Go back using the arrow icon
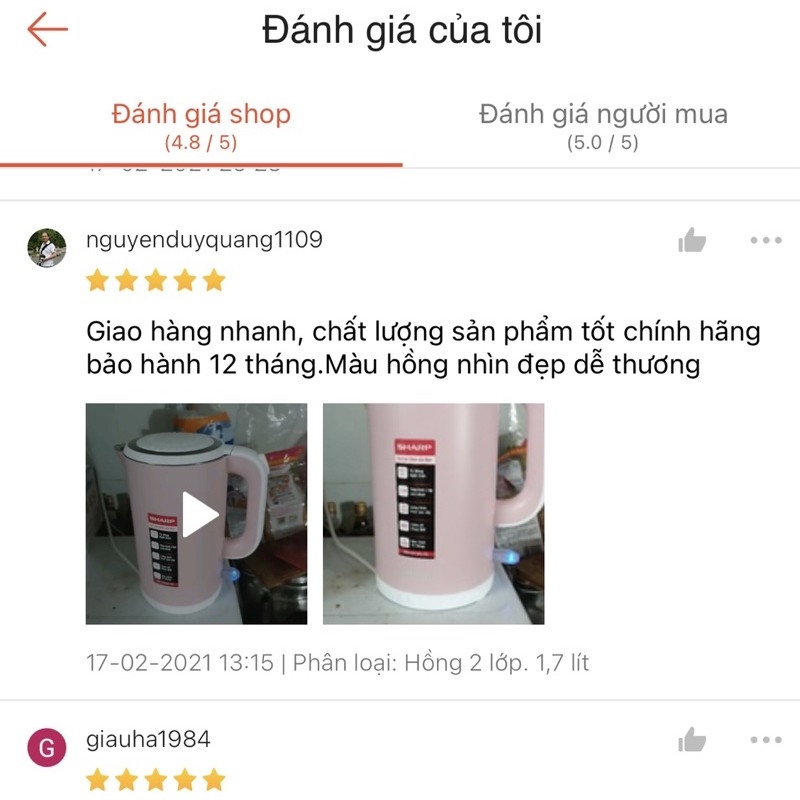800x800 pixels. [x=47, y=30]
